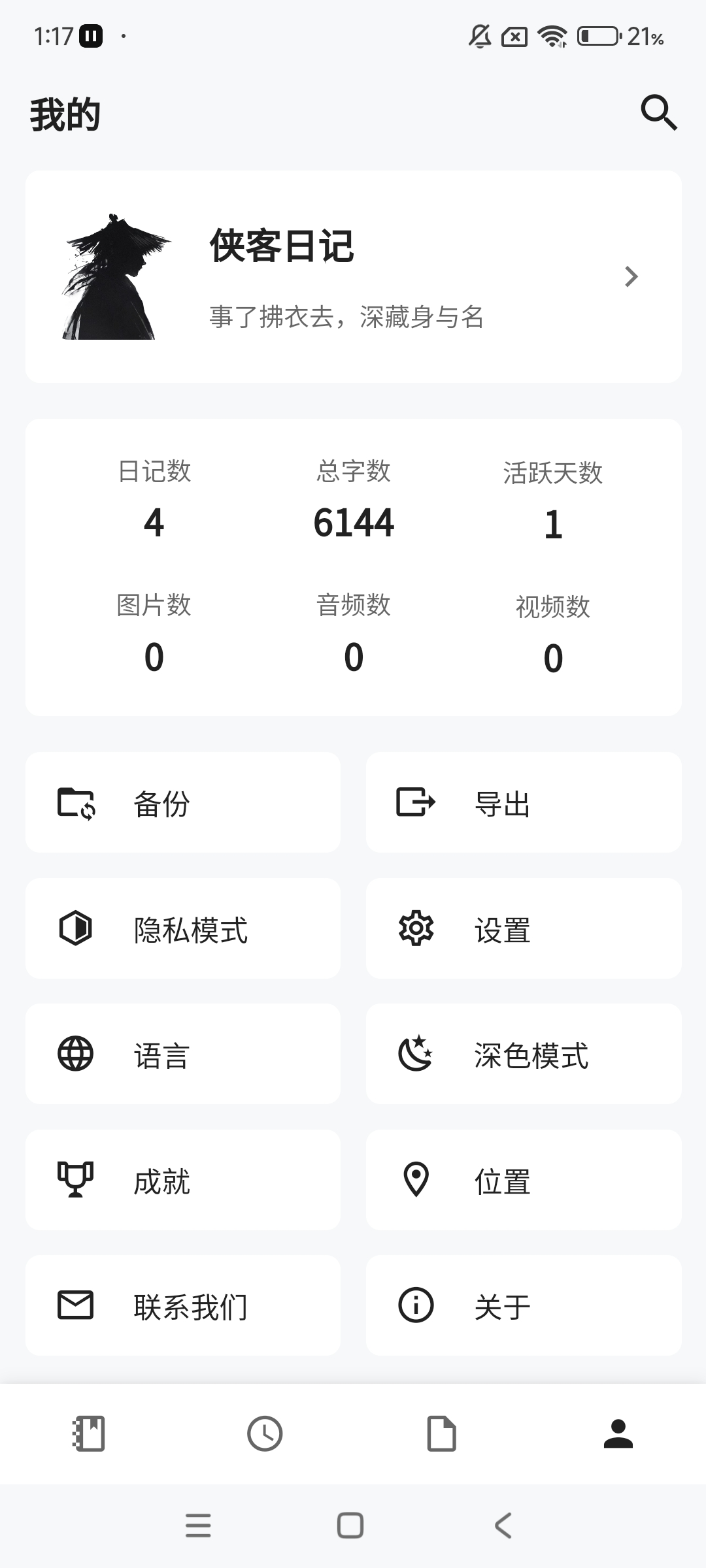Switch to the clock history tab
The width and height of the screenshot is (706, 1568).
265,1434
